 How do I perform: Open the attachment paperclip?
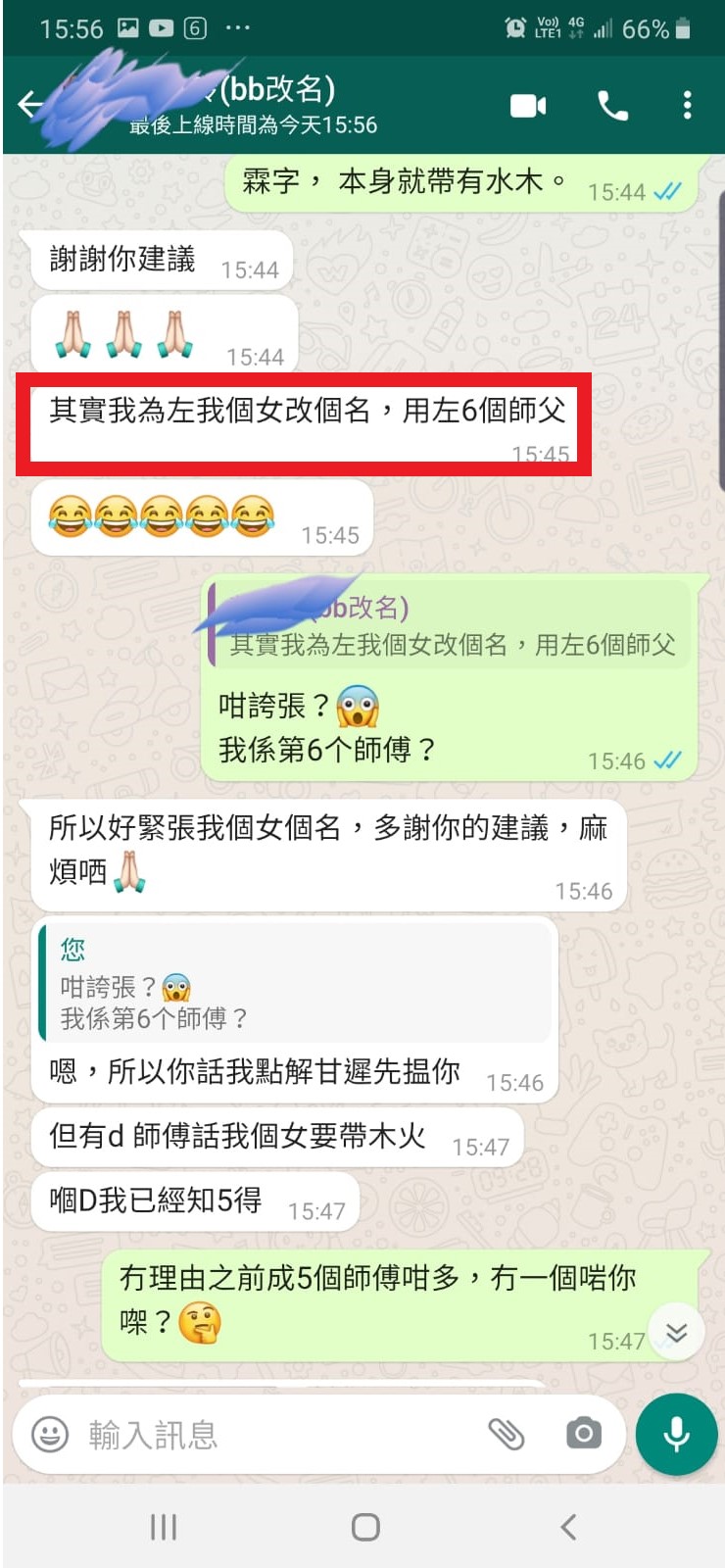click(507, 1435)
